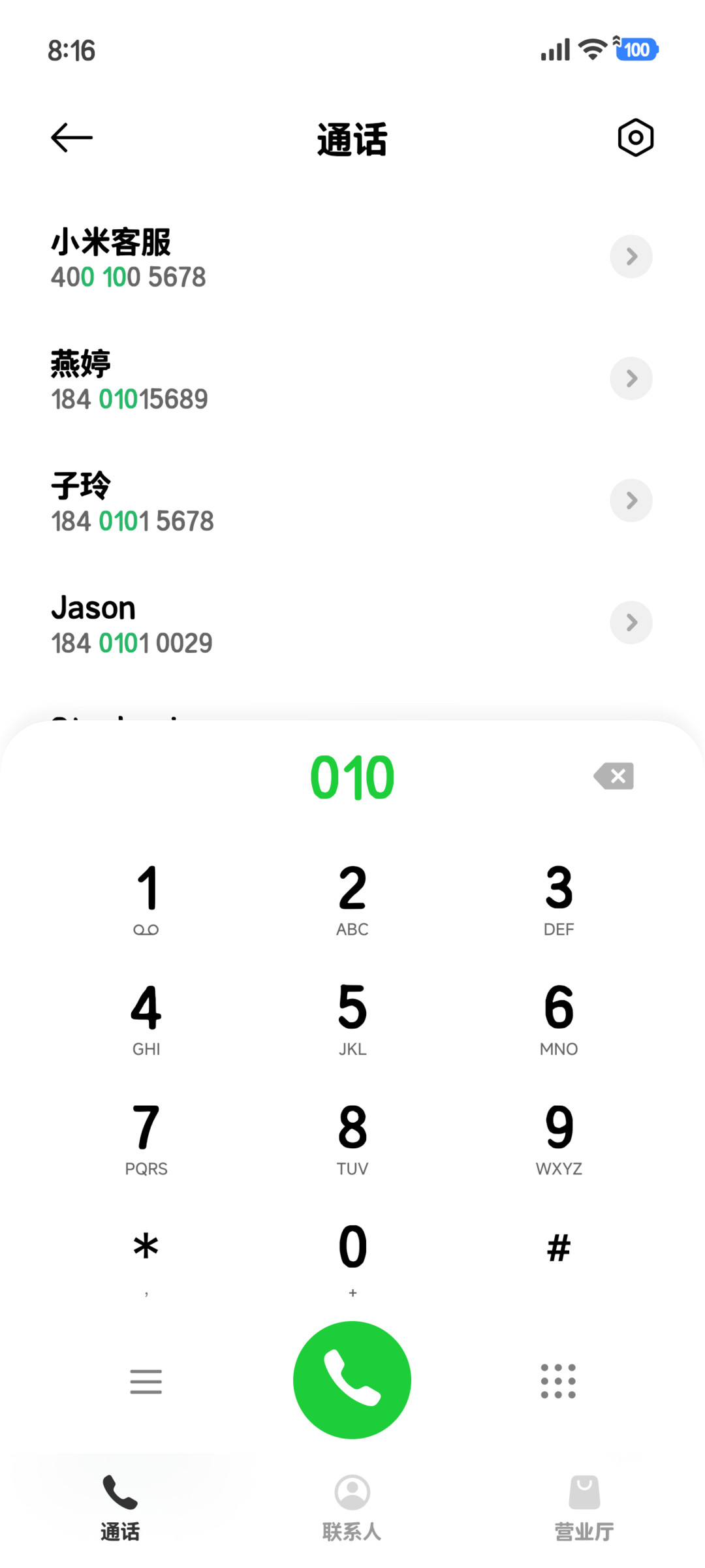Tap the 0 key
This screenshot has height=1568, width=705.
coord(352,1258)
